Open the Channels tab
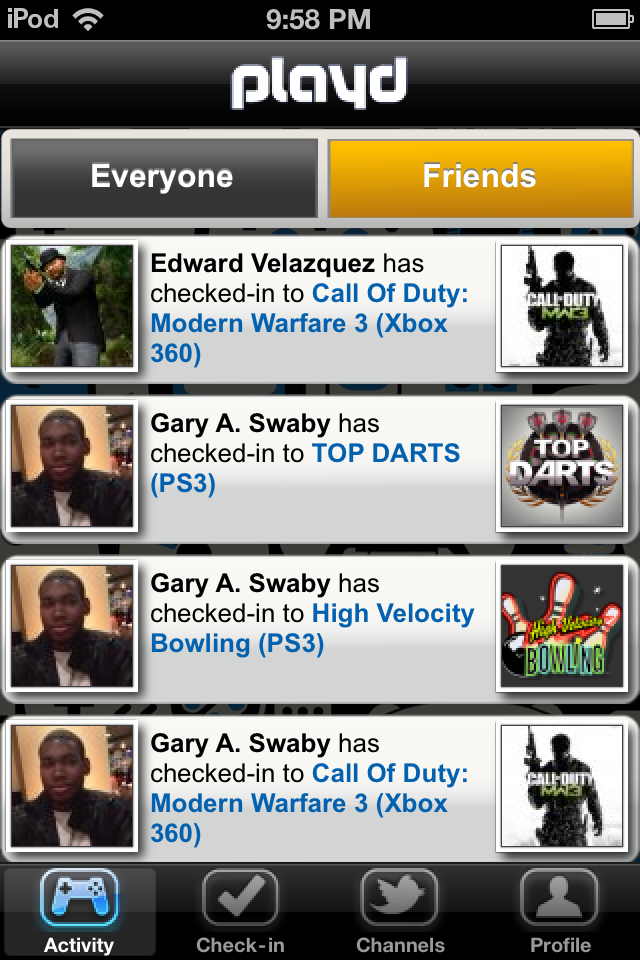This screenshot has width=640, height=960. coord(400,912)
